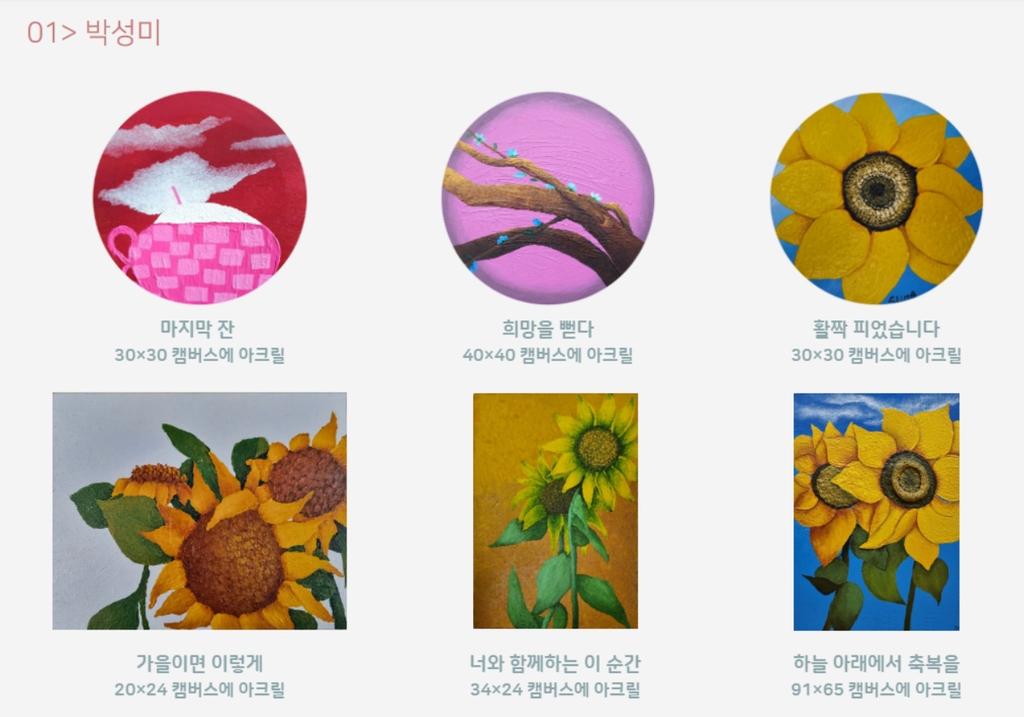Open the 마지막 잔 artwork
The height and width of the screenshot is (717, 1024).
click(x=199, y=198)
